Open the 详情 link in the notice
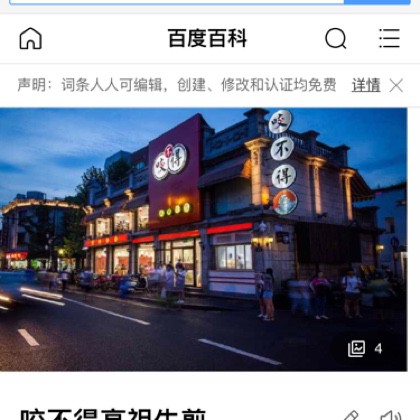Viewport: 420px width, 420px height. point(366,85)
